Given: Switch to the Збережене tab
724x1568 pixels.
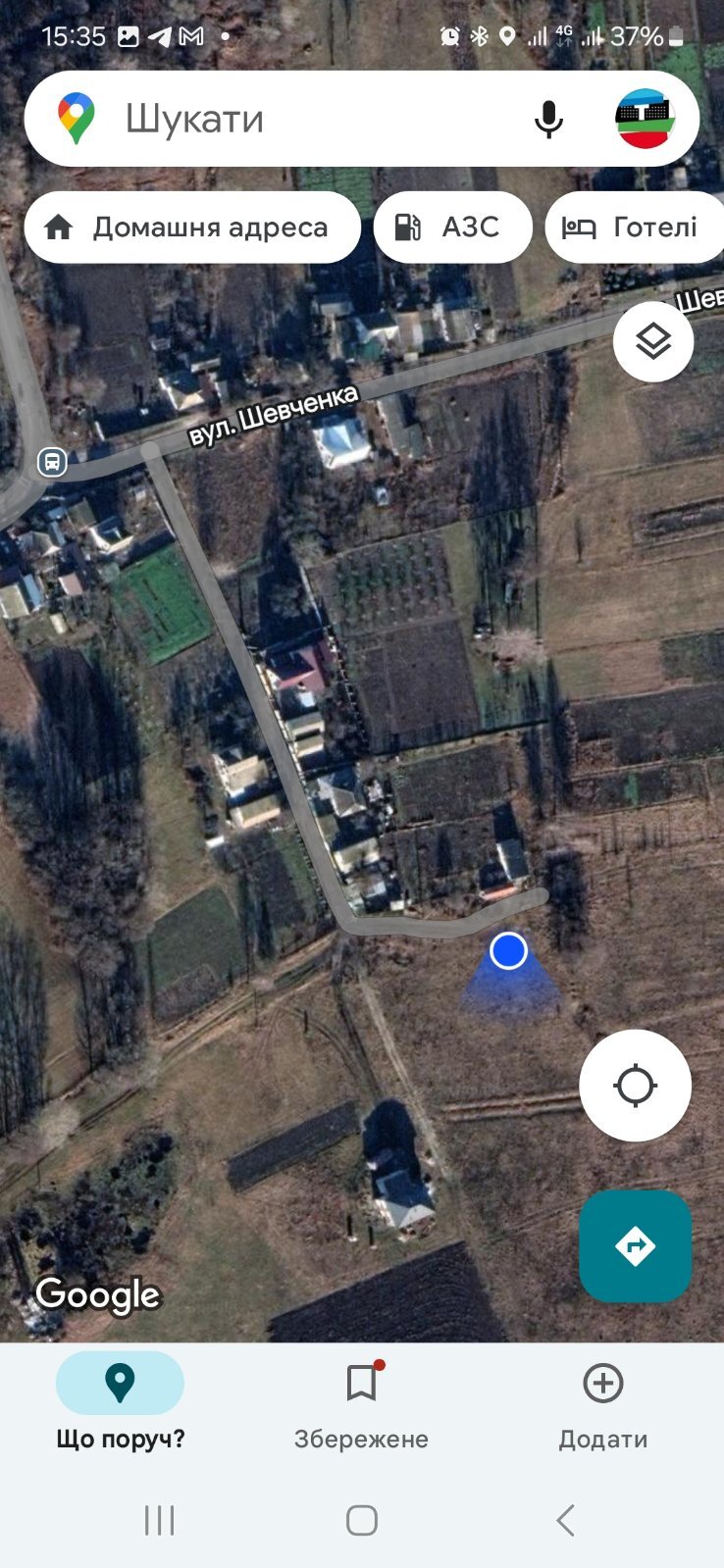Looking at the screenshot, I should [x=361, y=1400].
